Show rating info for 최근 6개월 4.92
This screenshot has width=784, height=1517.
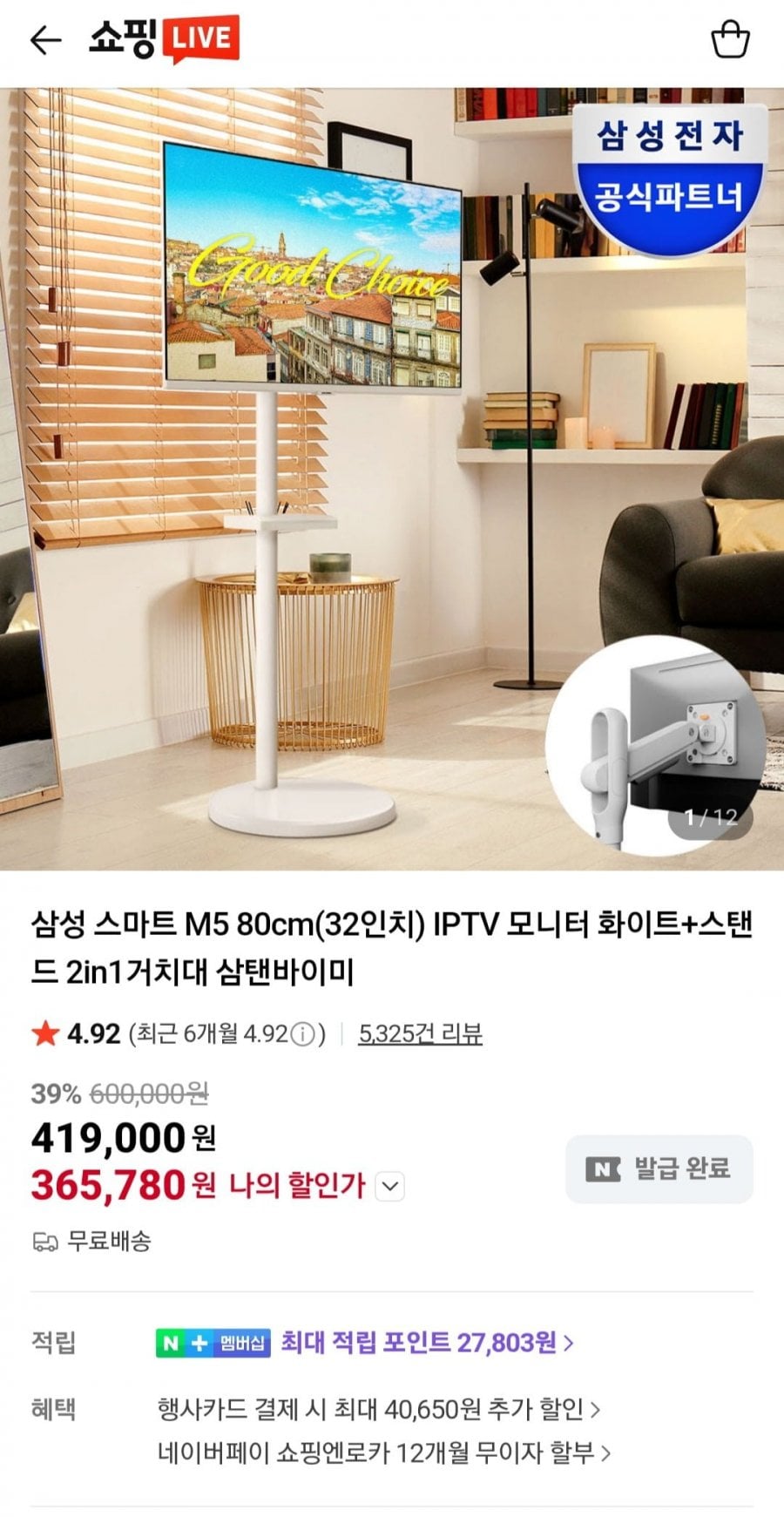coord(302,1035)
